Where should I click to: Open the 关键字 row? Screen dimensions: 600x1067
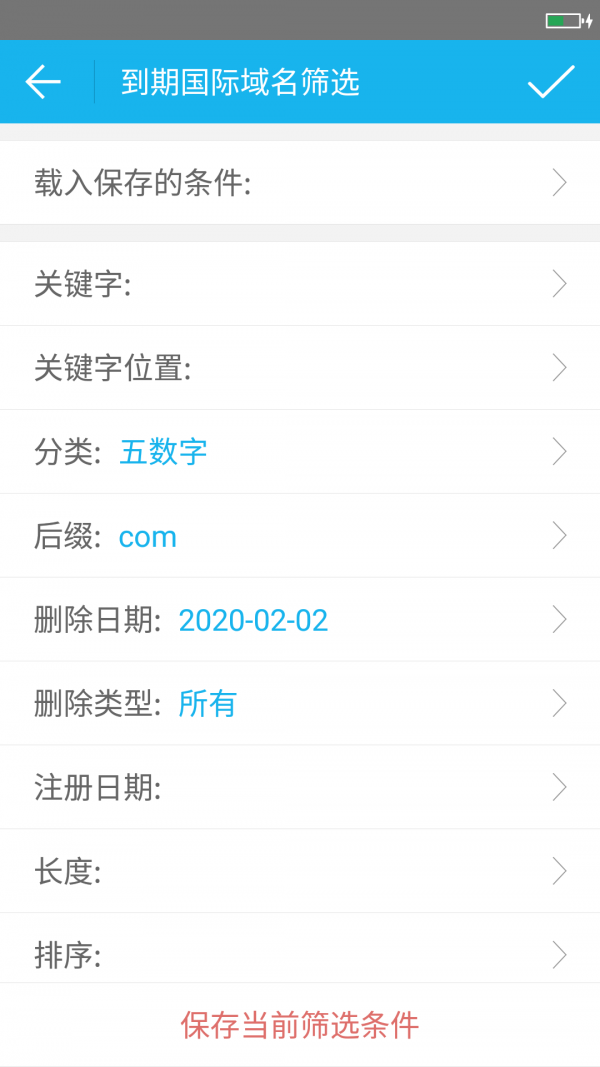click(300, 284)
